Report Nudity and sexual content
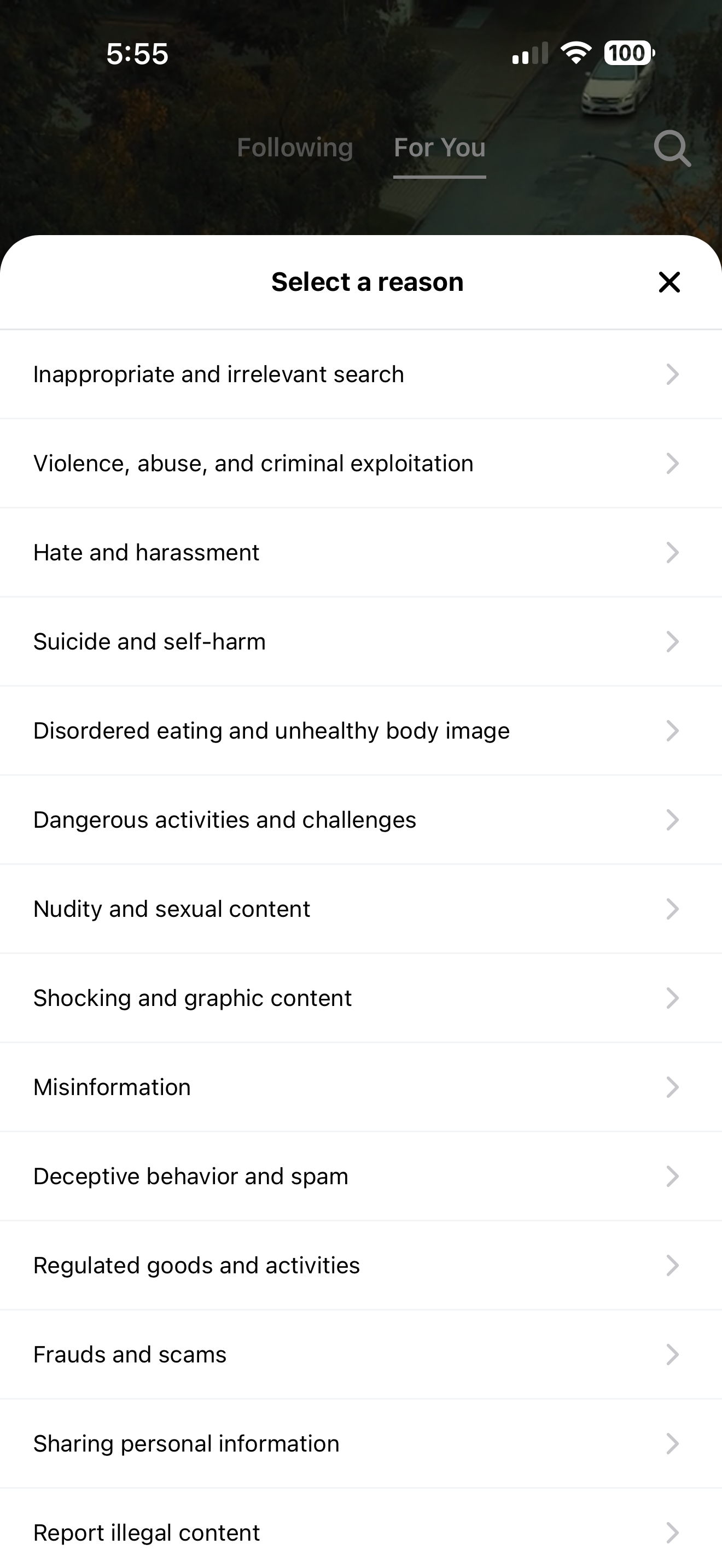Viewport: 722px width, 1568px height. point(171,908)
